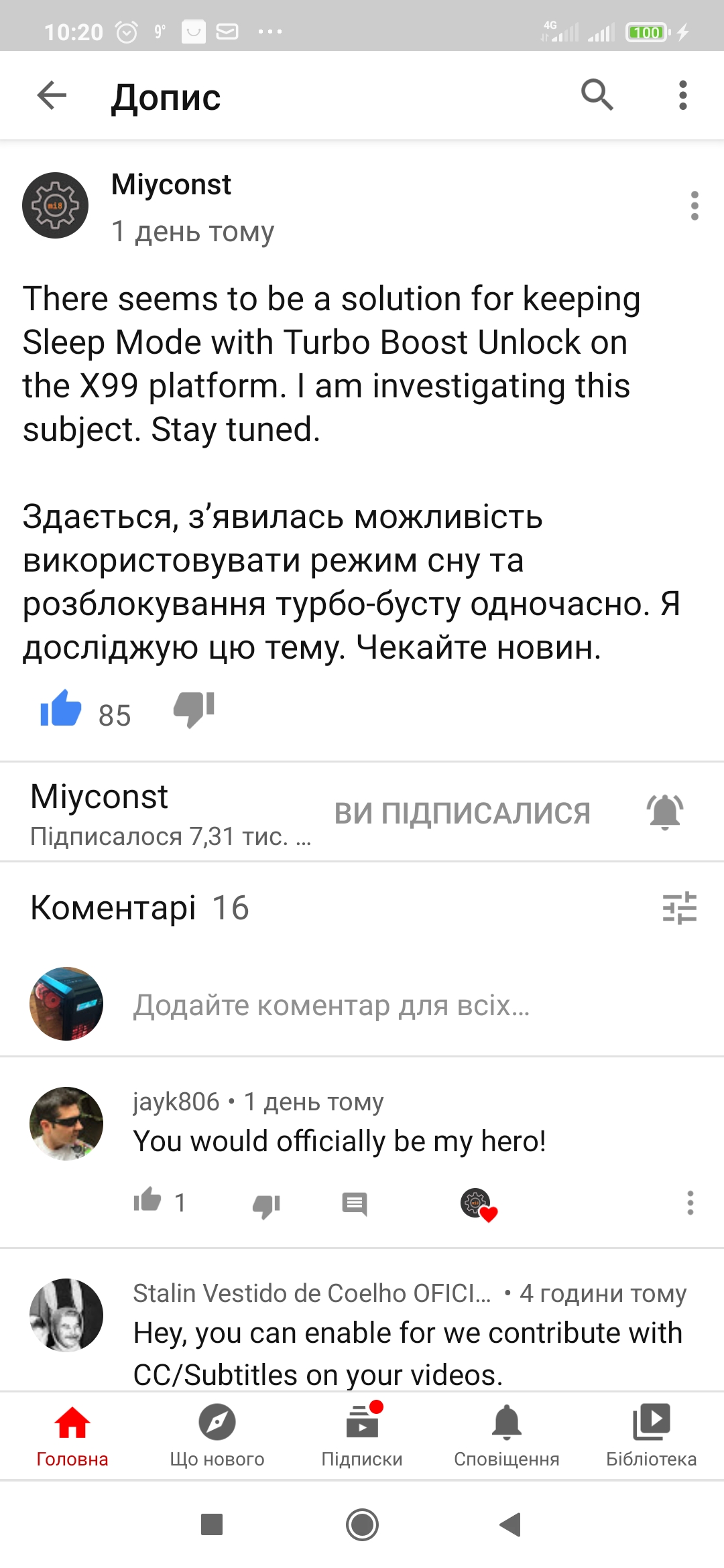Viewport: 724px width, 1568px height.
Task: Open Miyconst channel avatar on the post
Action: [56, 206]
